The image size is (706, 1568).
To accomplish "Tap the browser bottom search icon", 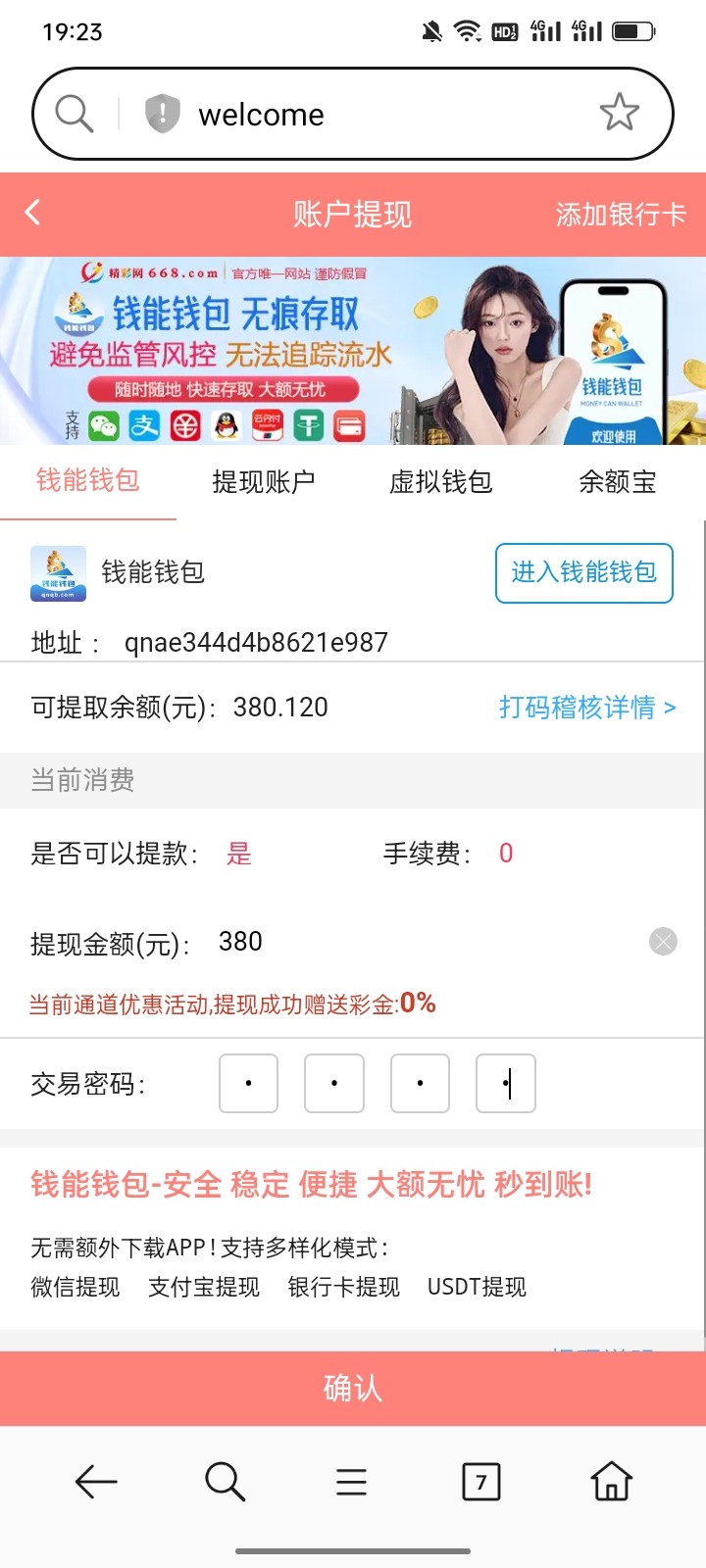I will click(x=225, y=1482).
